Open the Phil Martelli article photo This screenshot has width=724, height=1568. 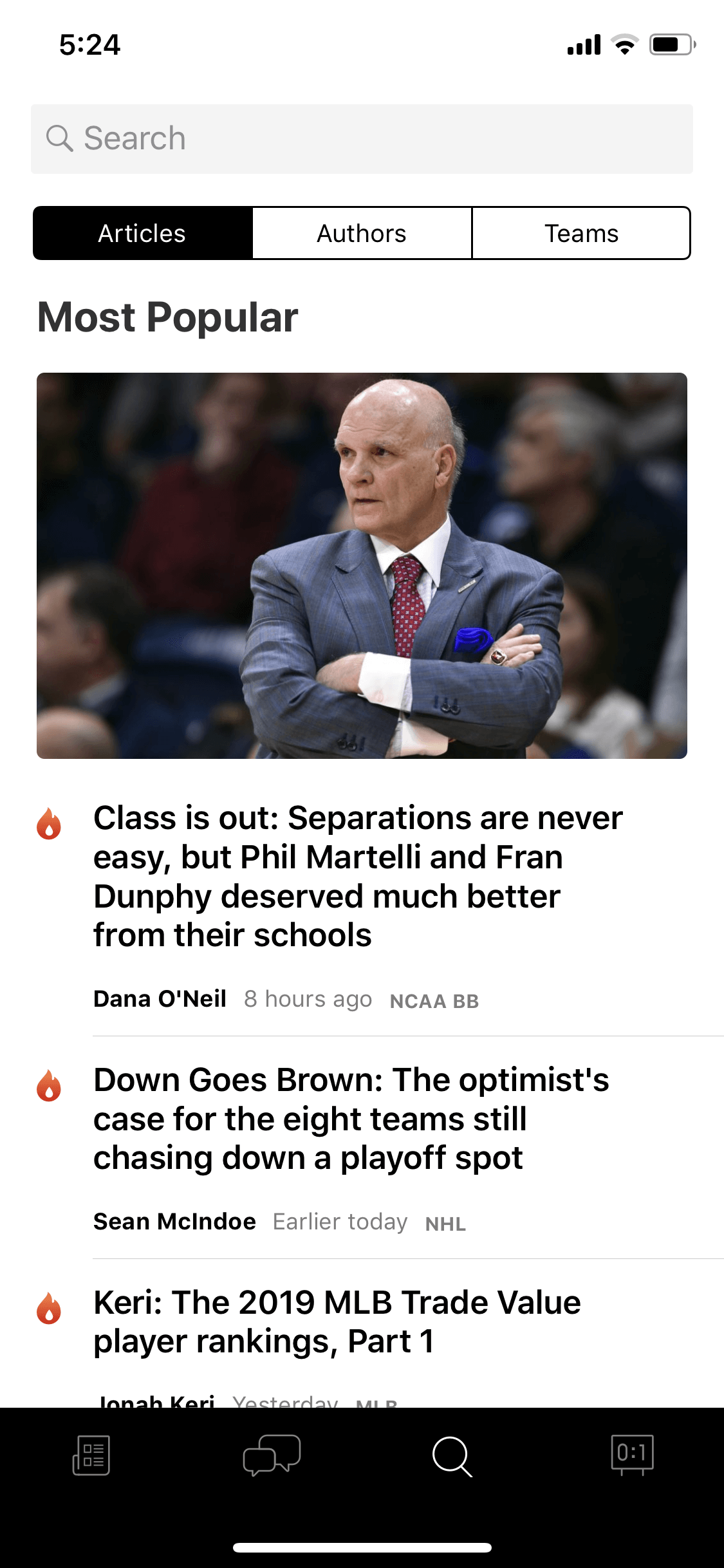click(362, 565)
